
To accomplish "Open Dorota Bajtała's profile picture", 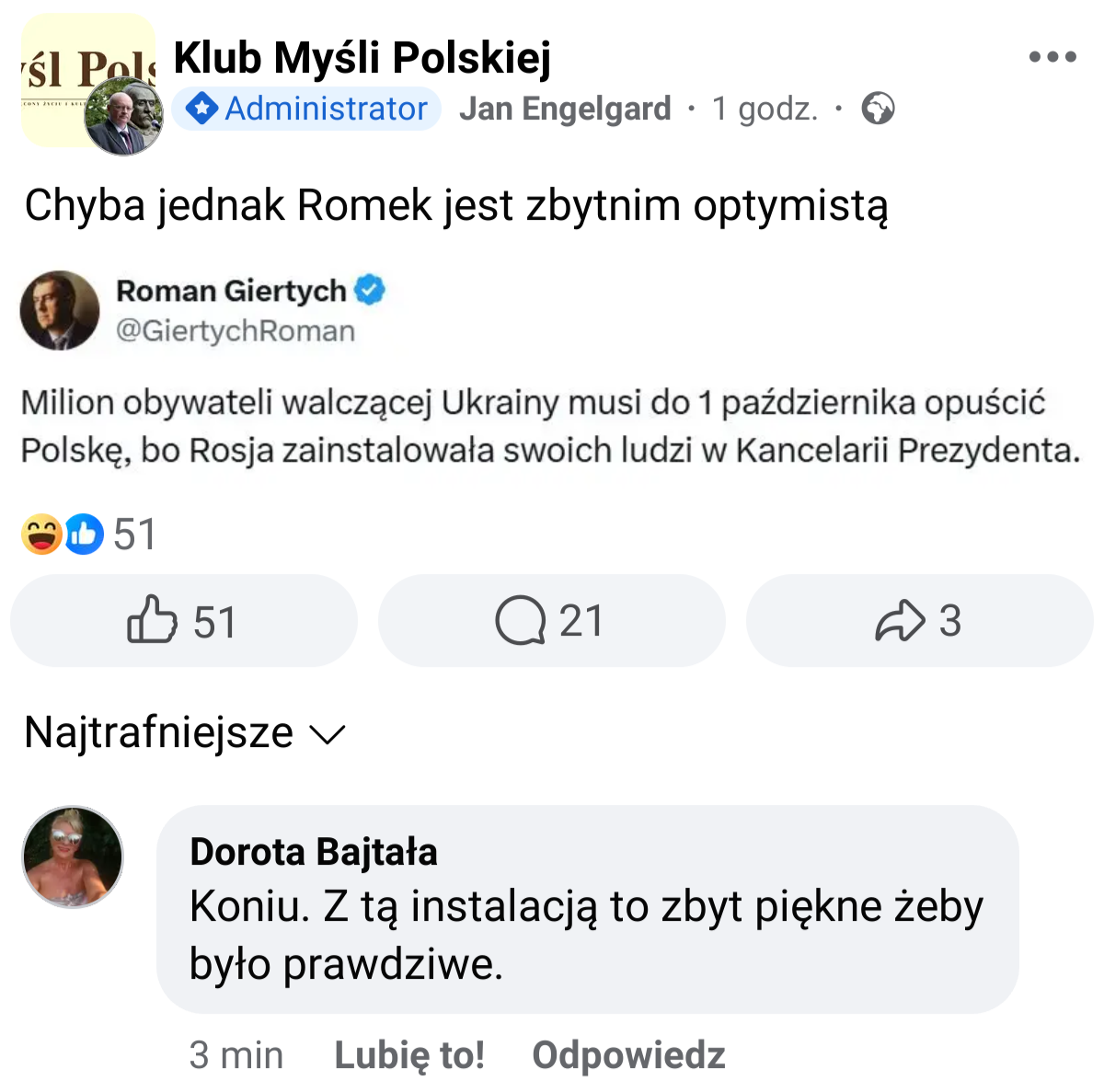I will pyautogui.click(x=73, y=857).
